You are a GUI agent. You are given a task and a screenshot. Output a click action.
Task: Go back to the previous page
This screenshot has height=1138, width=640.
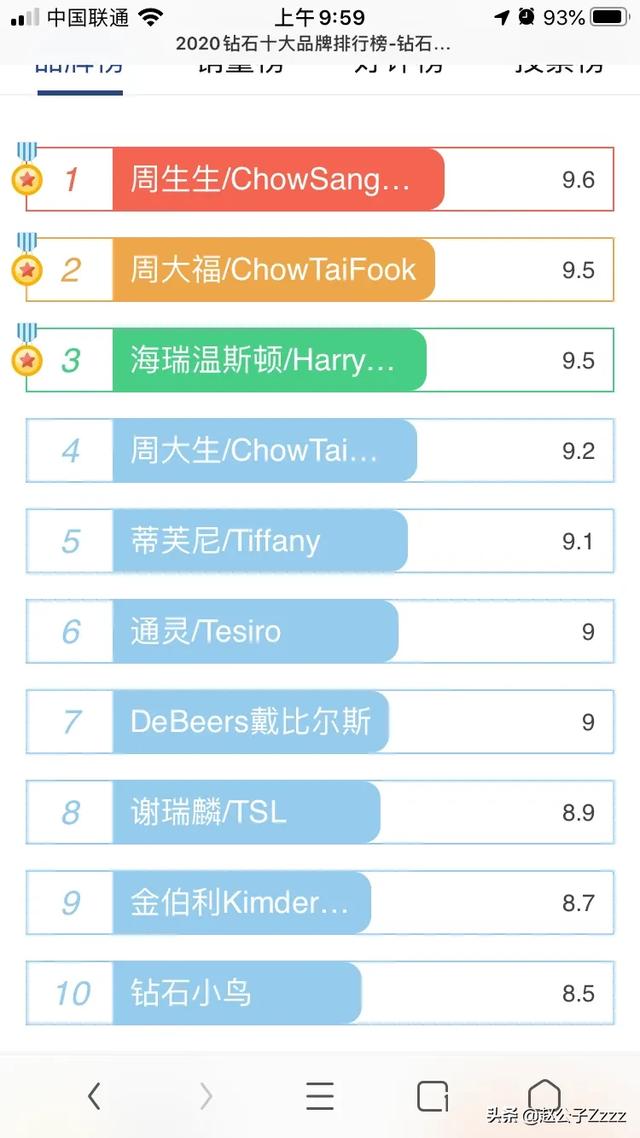(x=94, y=1096)
